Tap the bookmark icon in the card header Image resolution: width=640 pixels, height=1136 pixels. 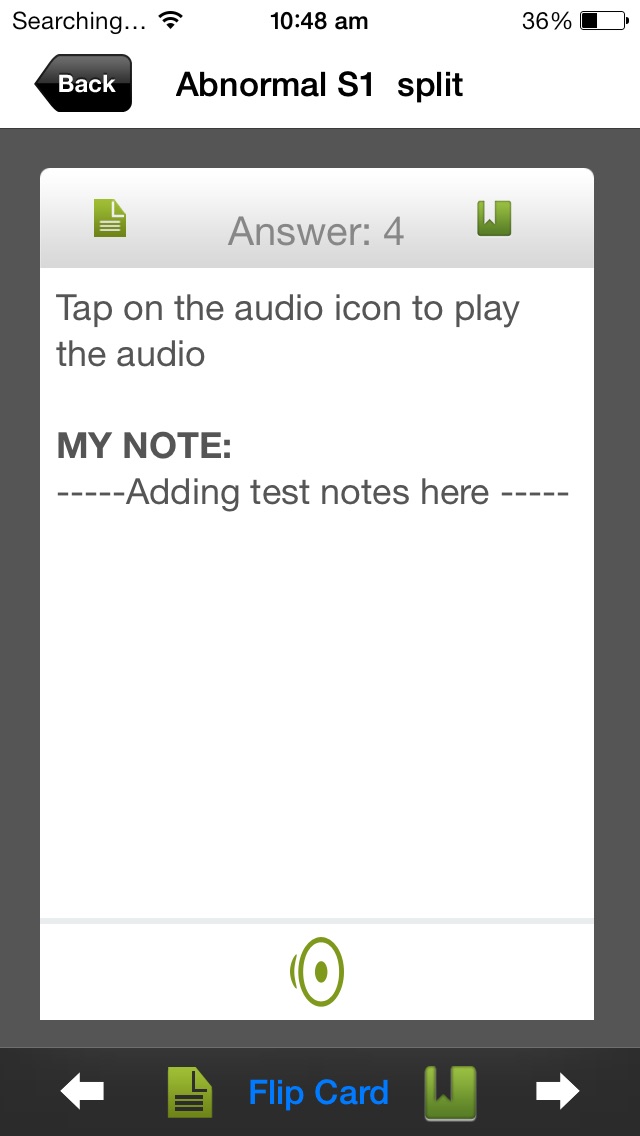(494, 218)
